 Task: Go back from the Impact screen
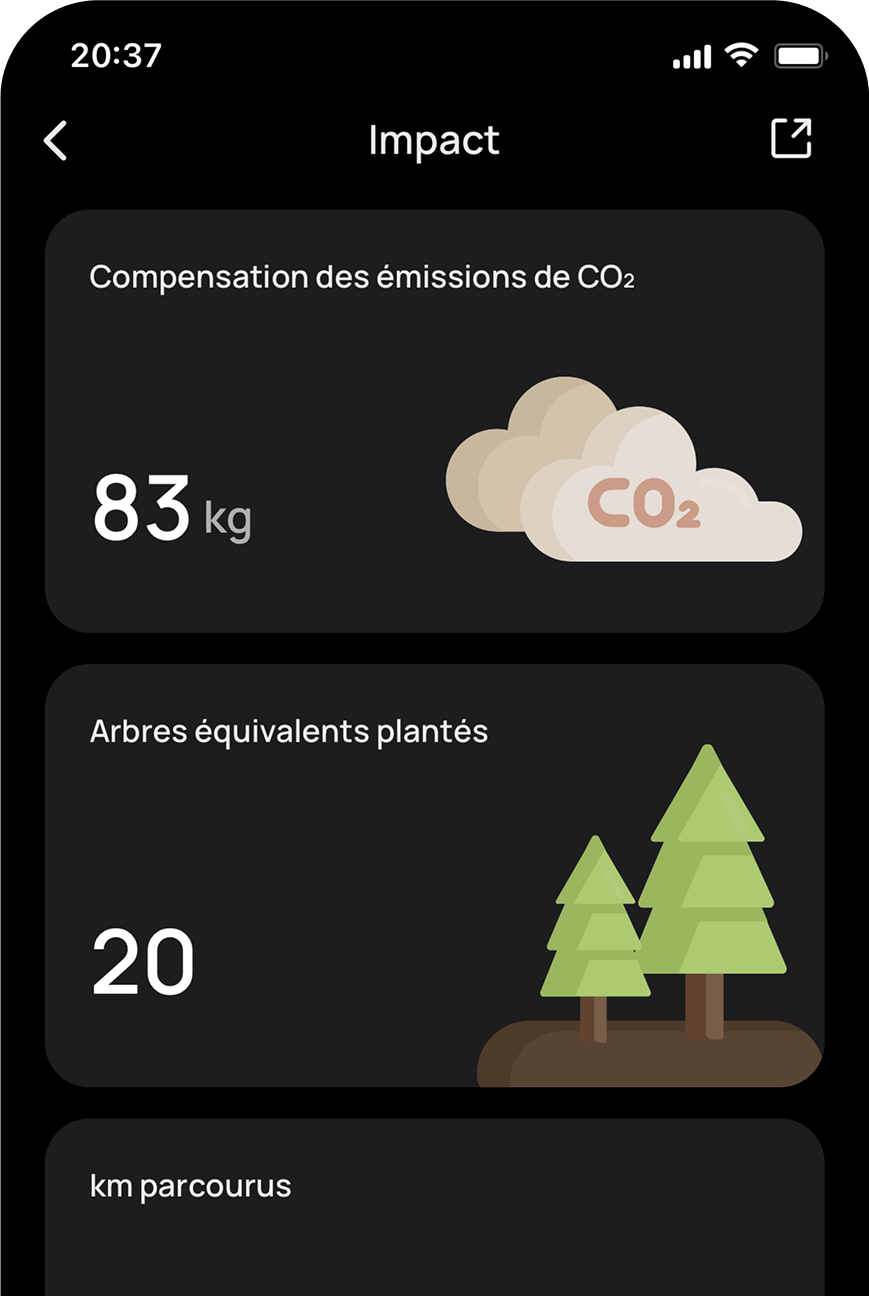tap(56, 141)
